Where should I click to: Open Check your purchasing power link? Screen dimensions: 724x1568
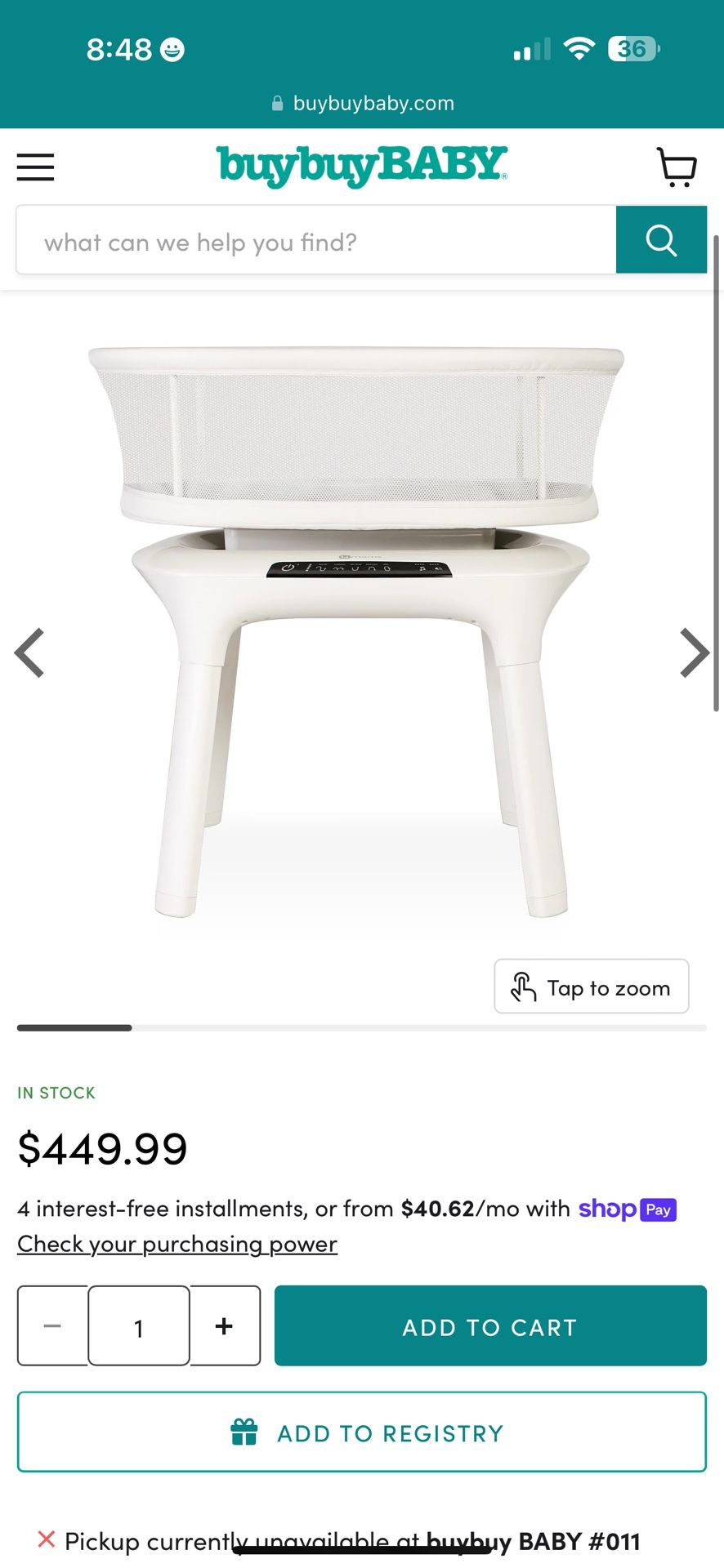[177, 1244]
